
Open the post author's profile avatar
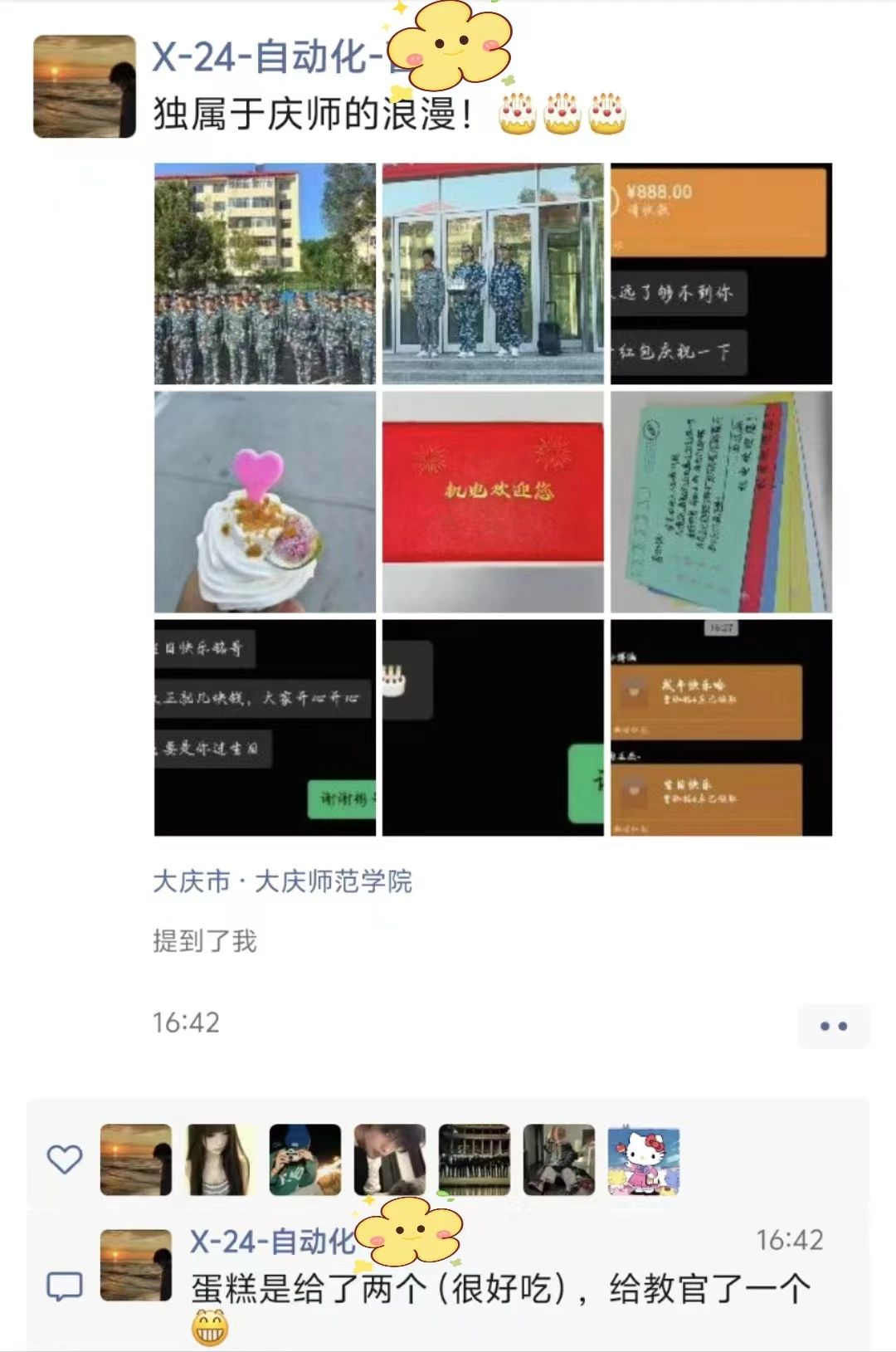pos(84,86)
